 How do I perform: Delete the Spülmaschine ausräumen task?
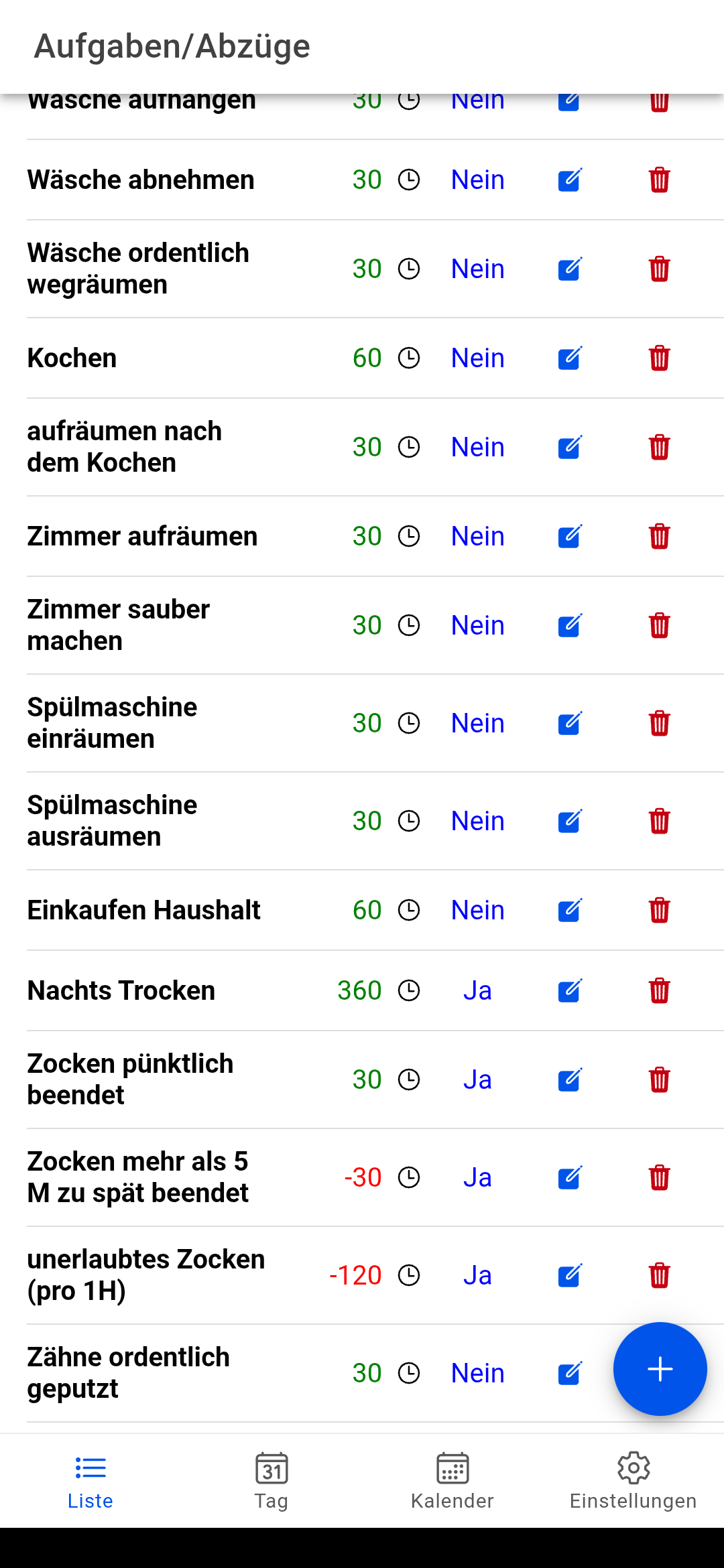point(659,821)
